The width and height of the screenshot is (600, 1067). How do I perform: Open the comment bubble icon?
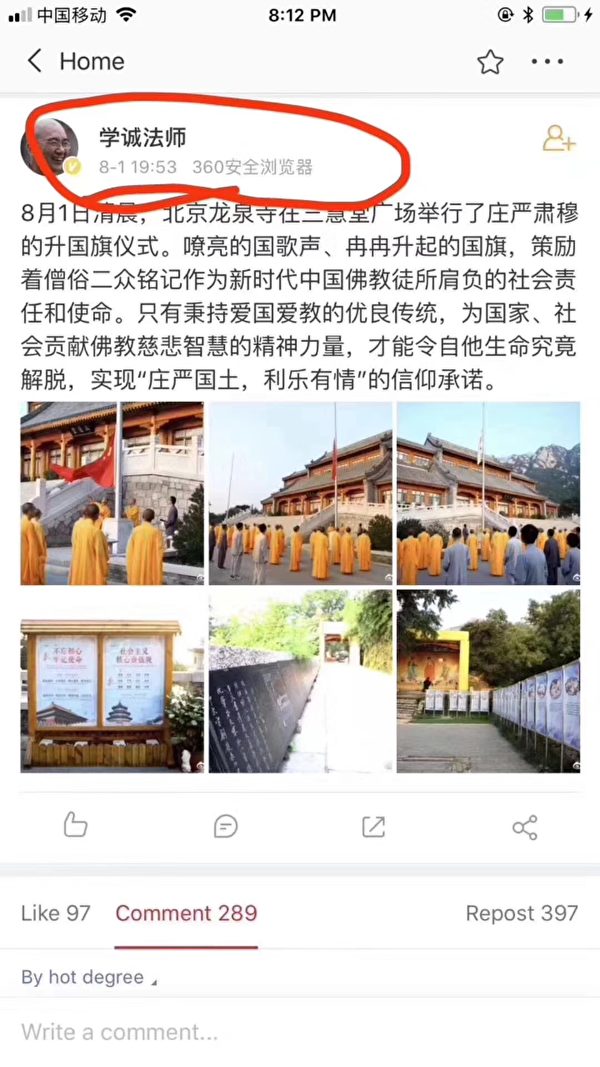pyautogui.click(x=225, y=827)
